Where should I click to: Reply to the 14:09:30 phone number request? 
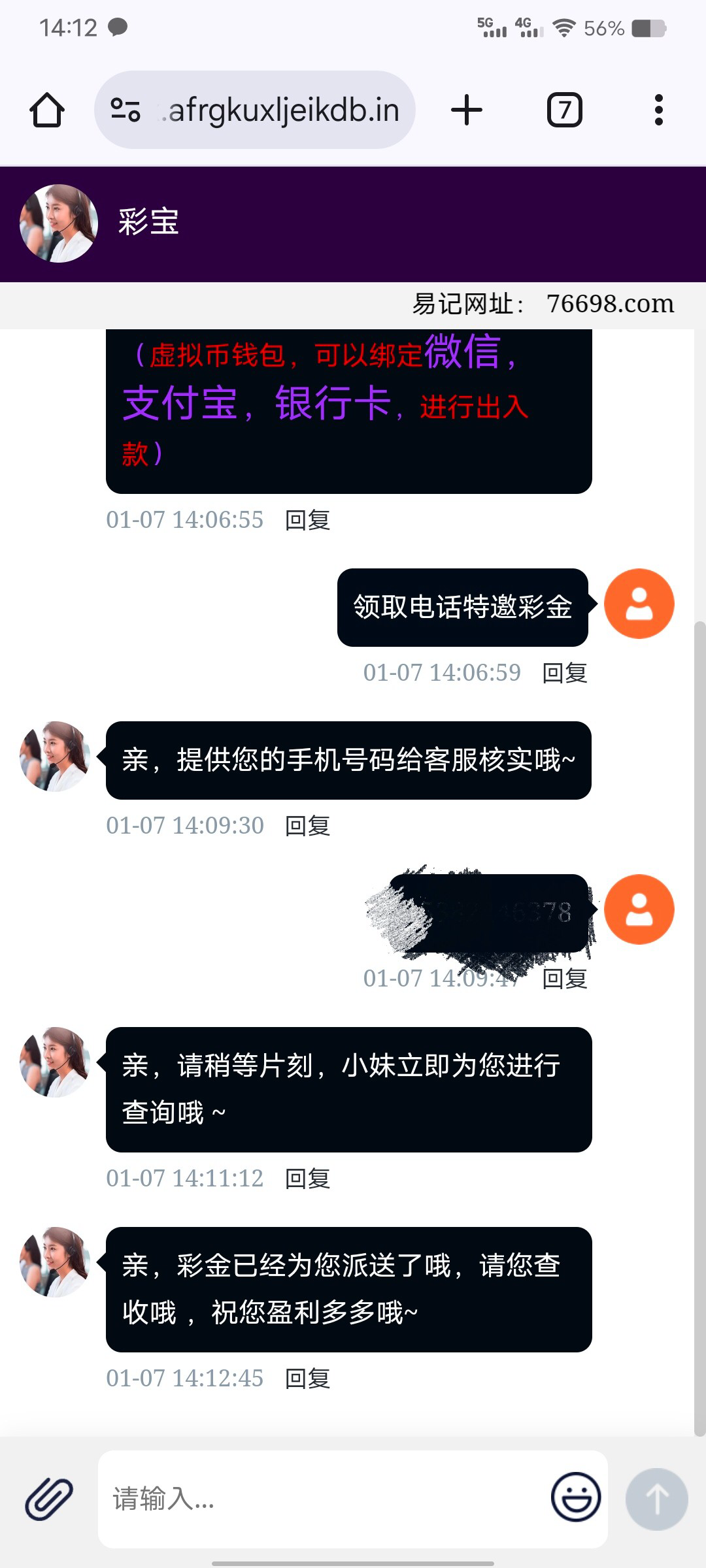click(307, 825)
